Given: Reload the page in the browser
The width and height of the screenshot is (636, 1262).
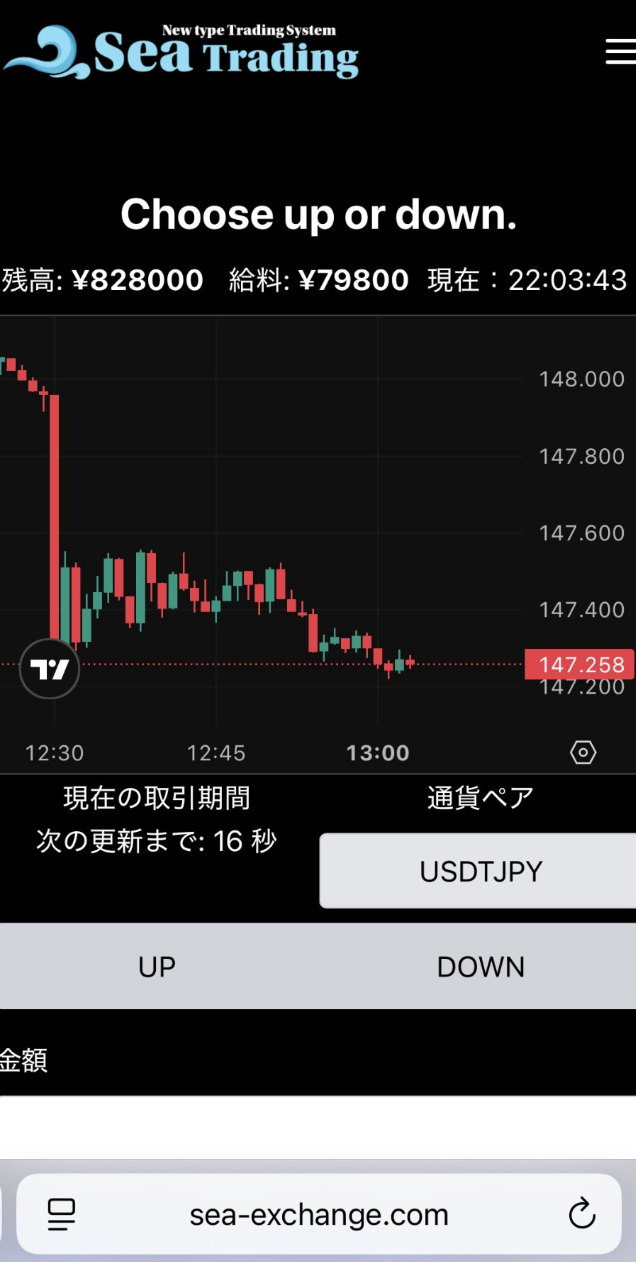Looking at the screenshot, I should tap(581, 1215).
